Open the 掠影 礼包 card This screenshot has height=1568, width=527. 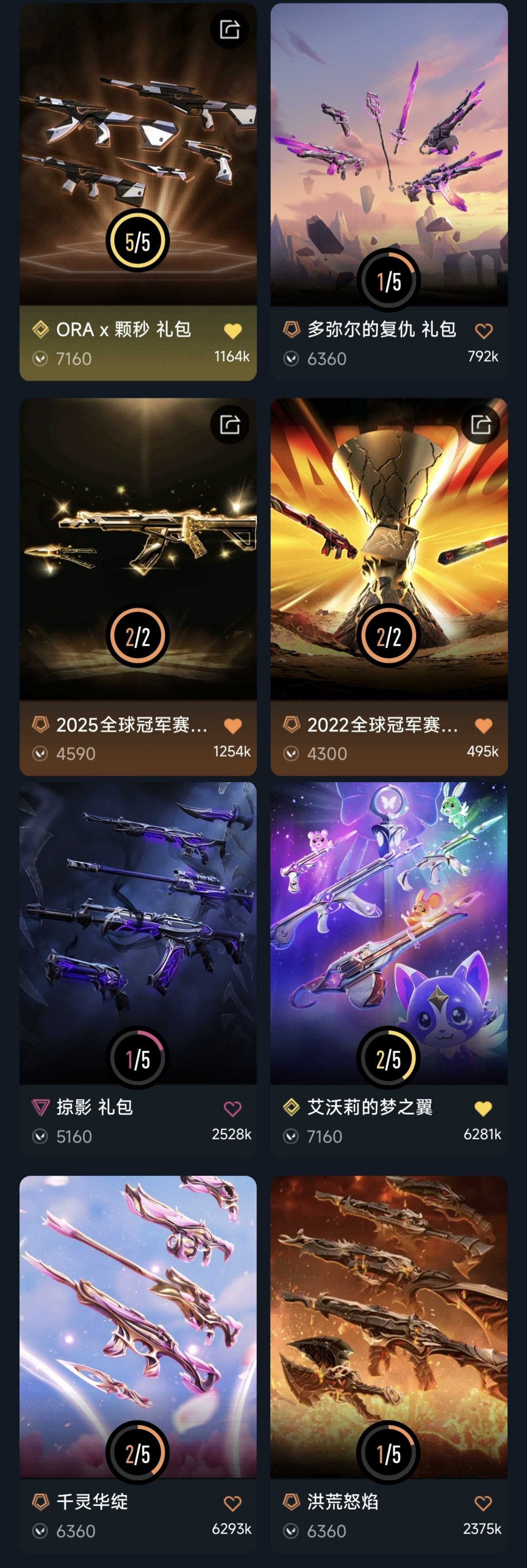[138, 970]
